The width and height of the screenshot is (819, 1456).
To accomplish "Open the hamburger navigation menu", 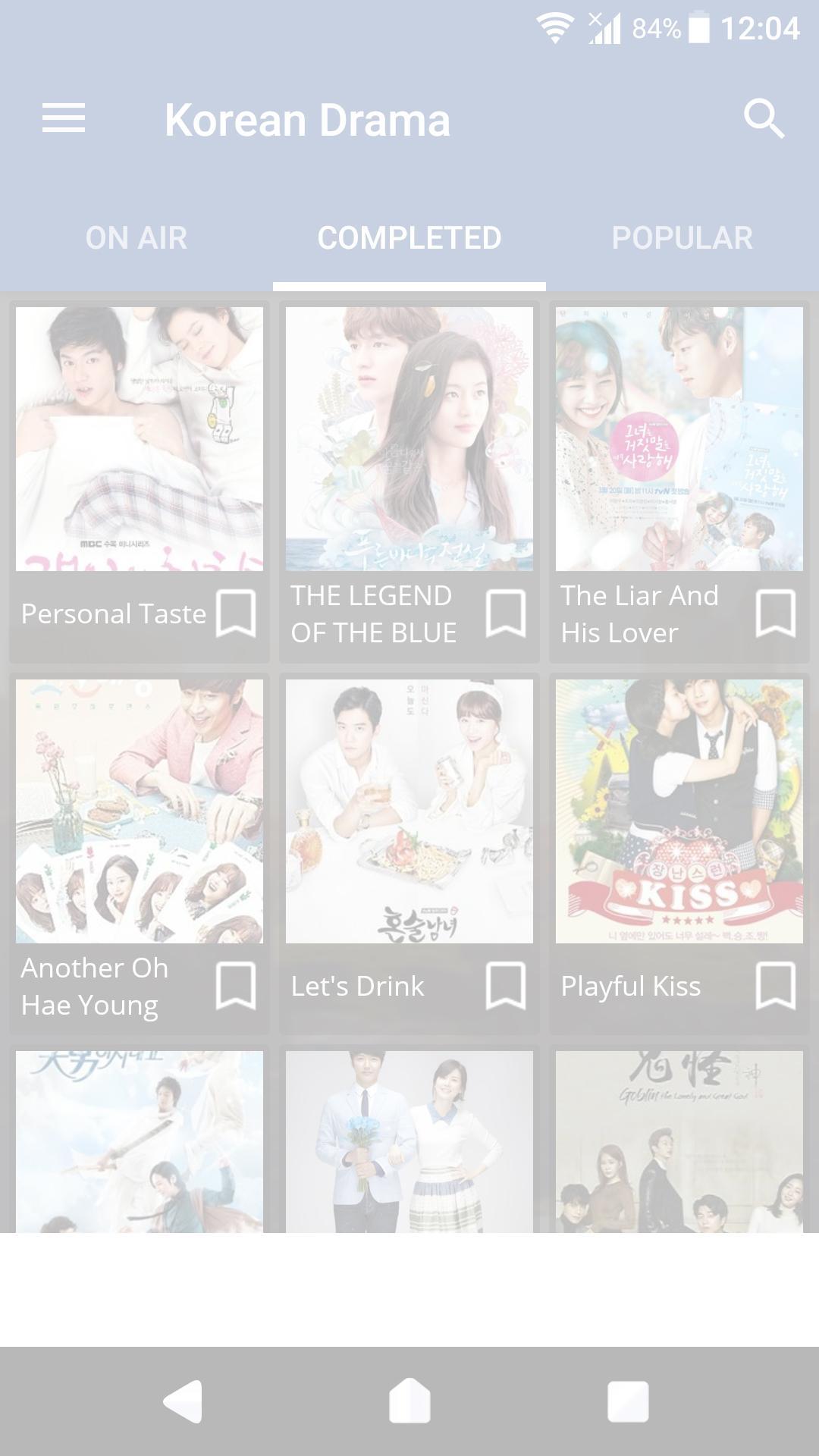I will pos(64,118).
